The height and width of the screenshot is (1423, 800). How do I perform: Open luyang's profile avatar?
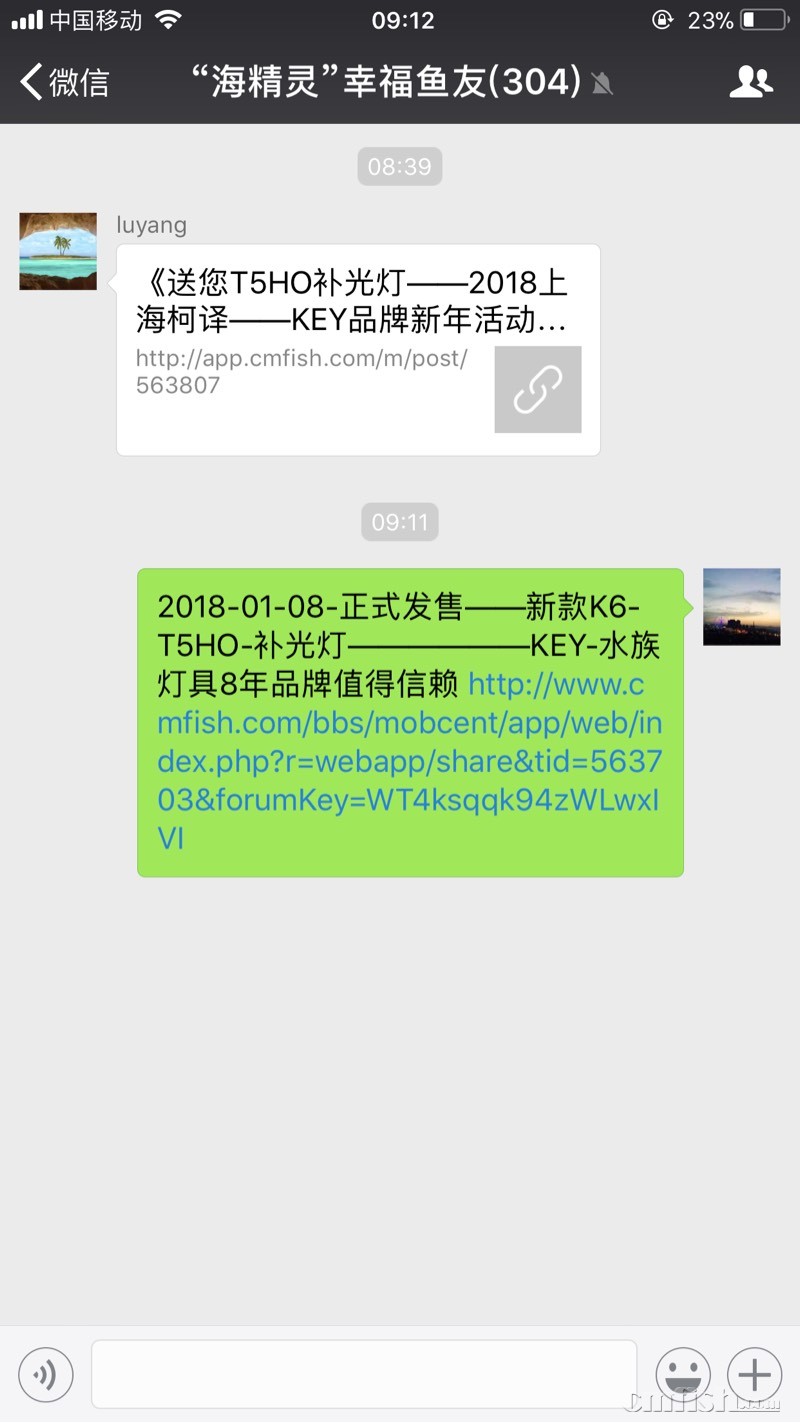[58, 251]
